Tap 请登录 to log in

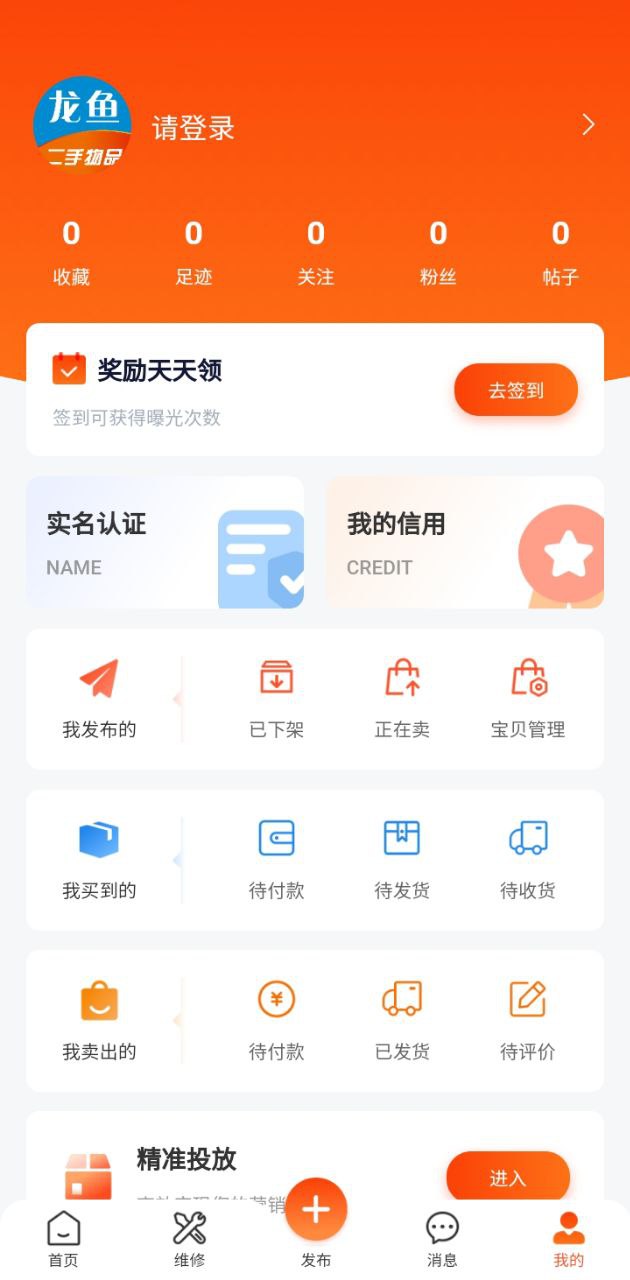click(x=193, y=128)
